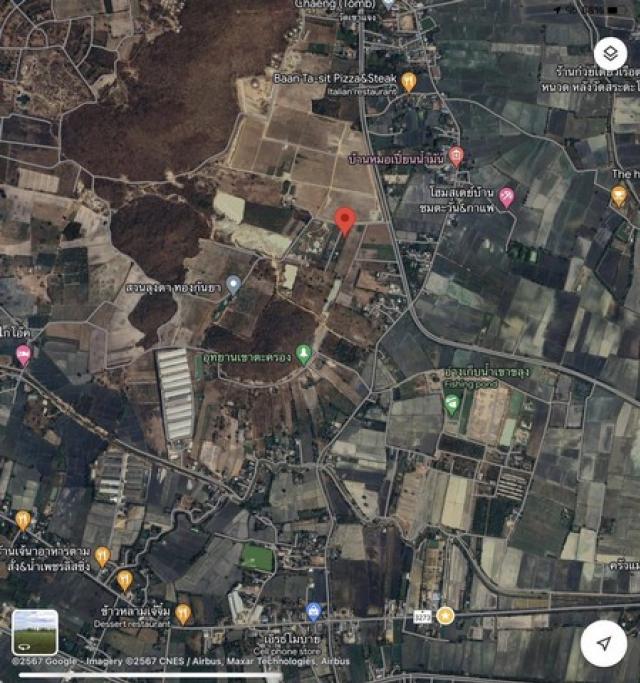Screen dimensions: 640x683
Task: Open the Street View thumbnail
Action: (x=35, y=632)
